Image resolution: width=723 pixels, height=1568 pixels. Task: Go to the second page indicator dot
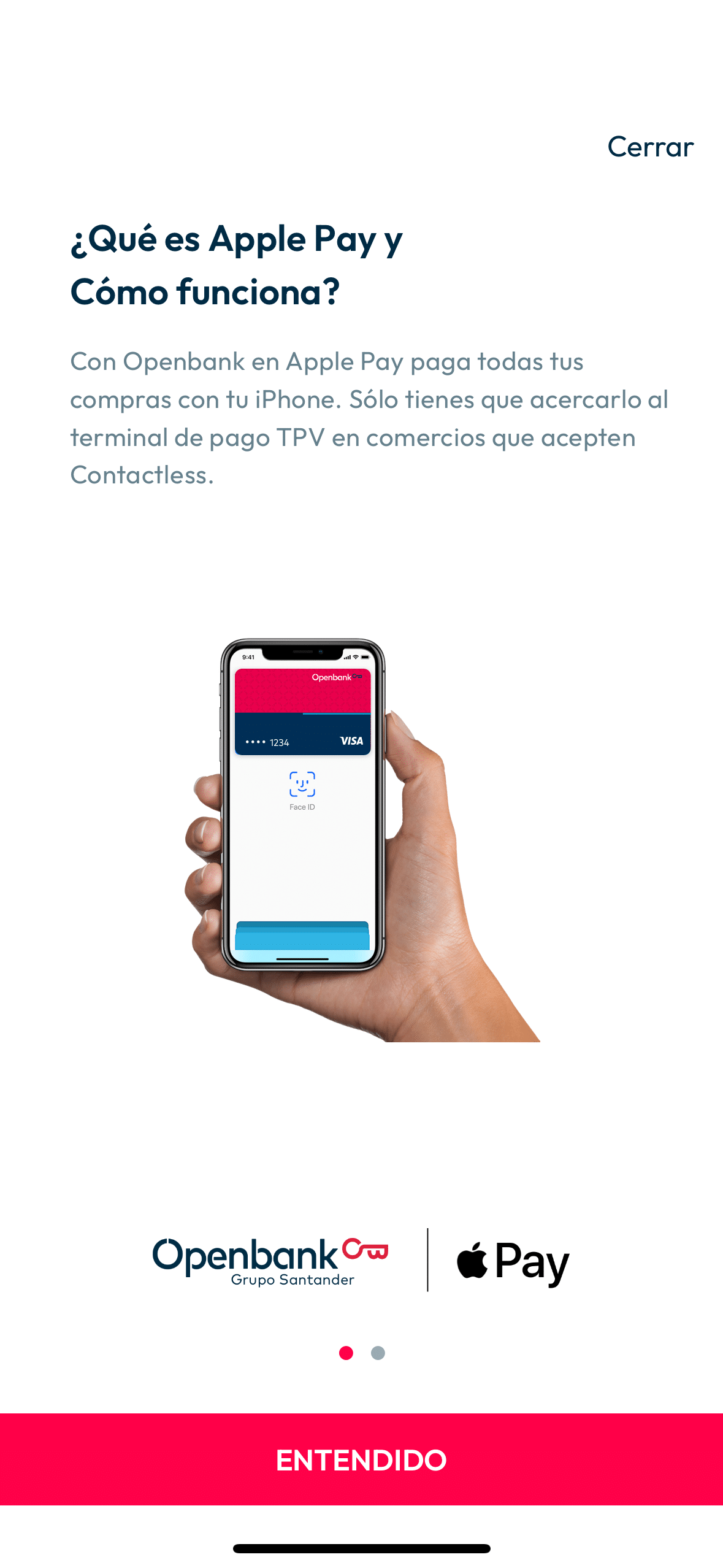tap(378, 1353)
